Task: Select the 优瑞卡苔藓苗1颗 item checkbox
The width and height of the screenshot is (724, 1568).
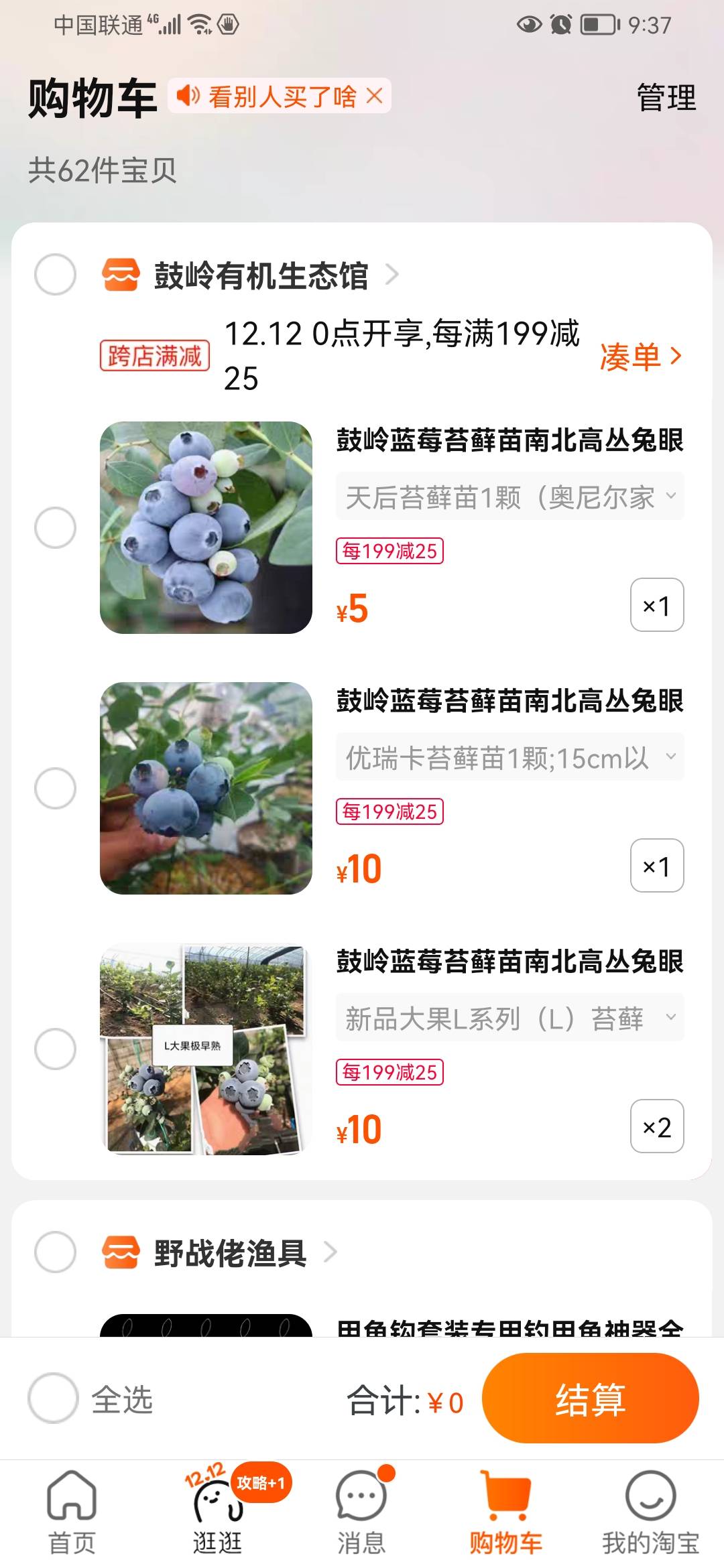Action: click(55, 788)
